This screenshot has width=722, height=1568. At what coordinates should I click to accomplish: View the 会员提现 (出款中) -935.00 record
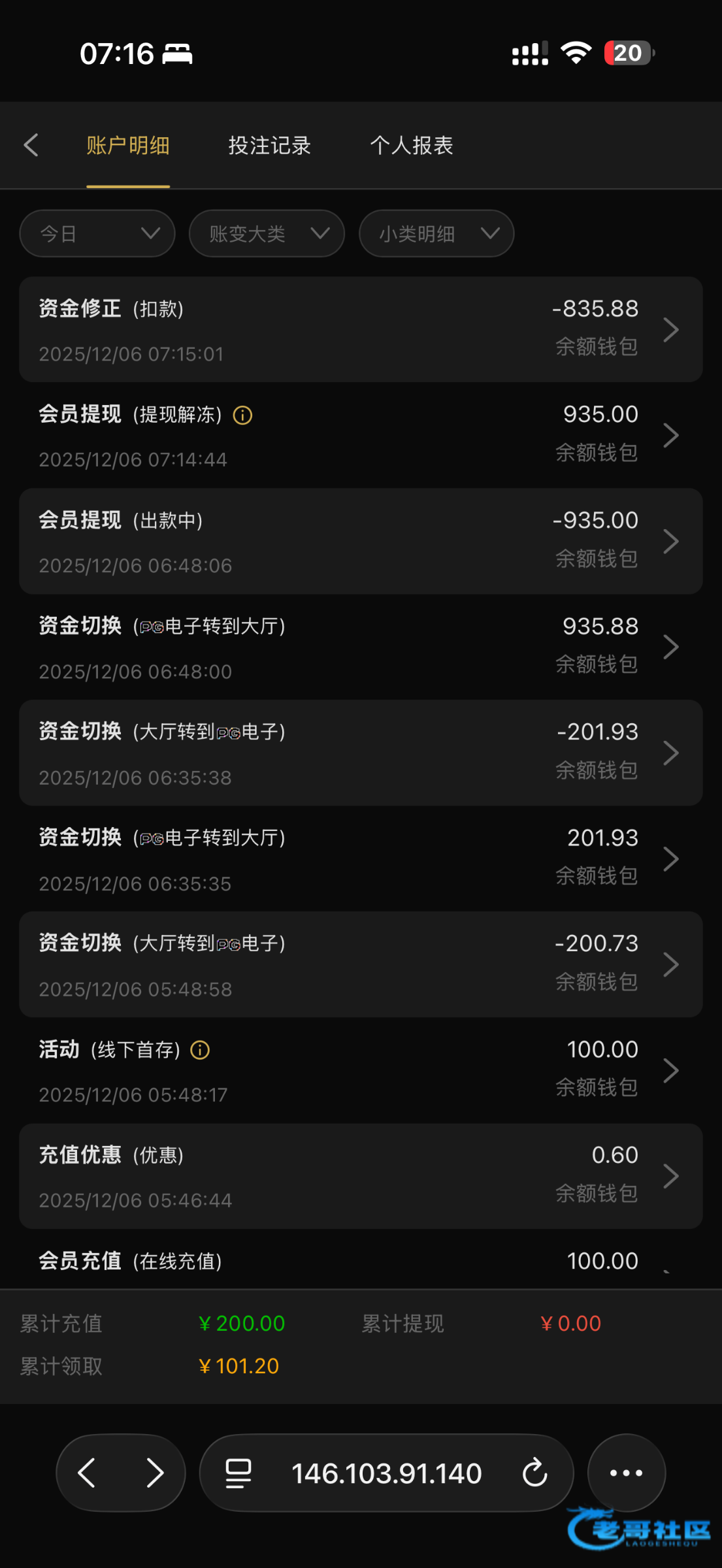click(x=361, y=542)
